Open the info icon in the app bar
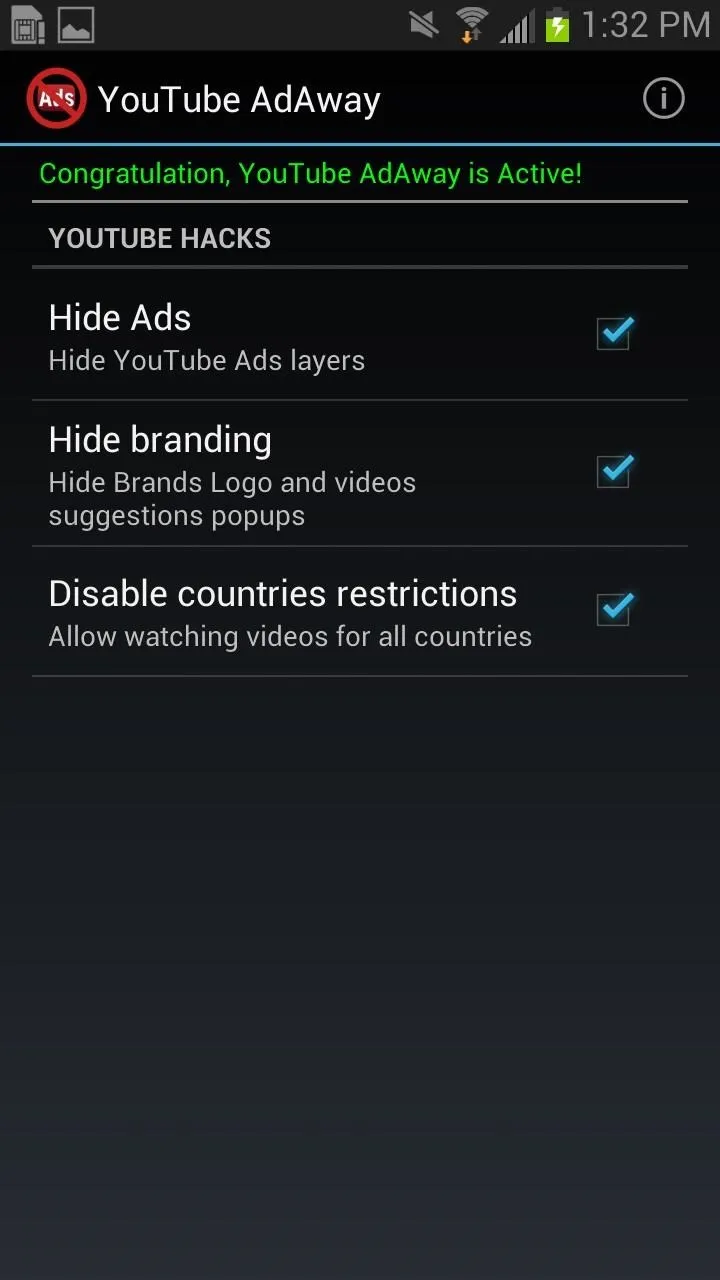This screenshot has width=720, height=1280. pos(663,99)
